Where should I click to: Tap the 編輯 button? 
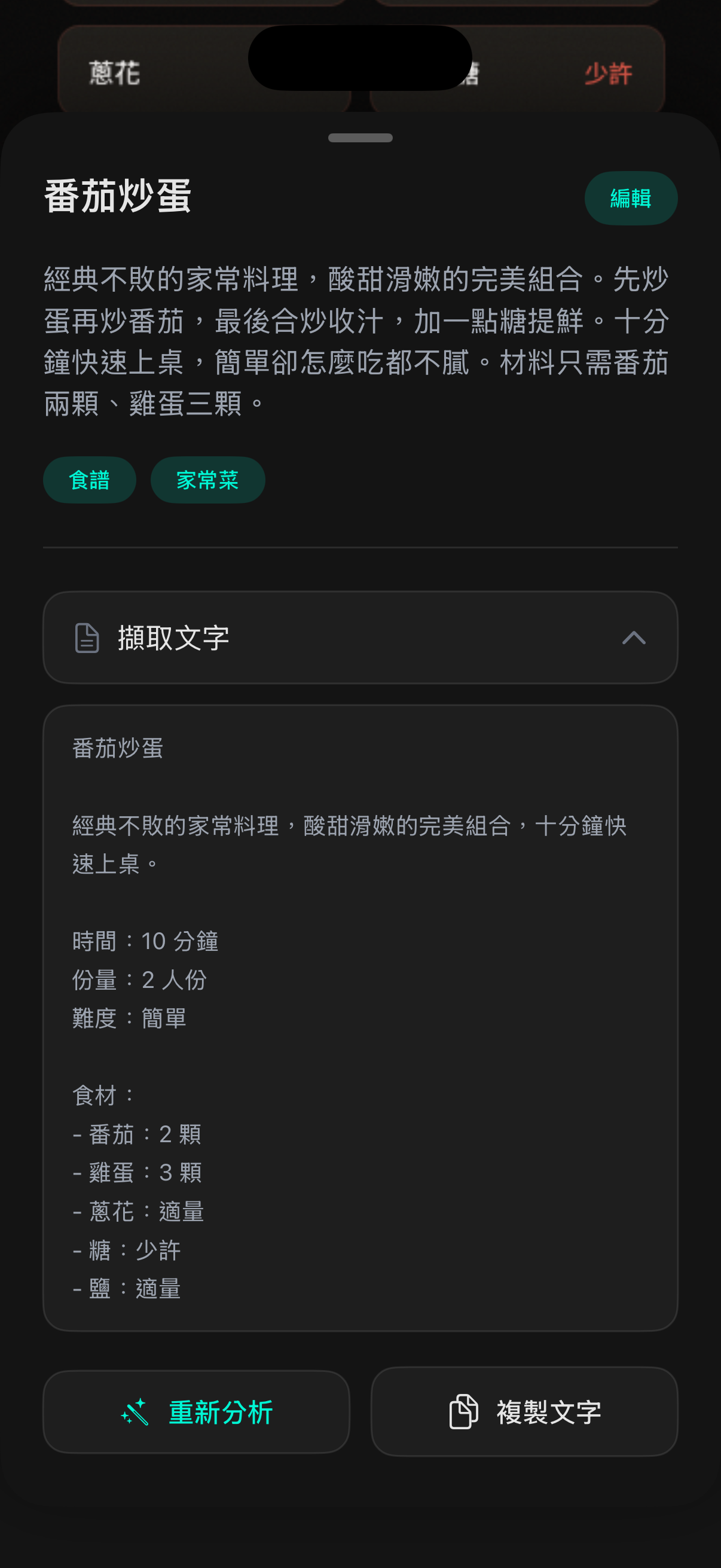point(631,197)
